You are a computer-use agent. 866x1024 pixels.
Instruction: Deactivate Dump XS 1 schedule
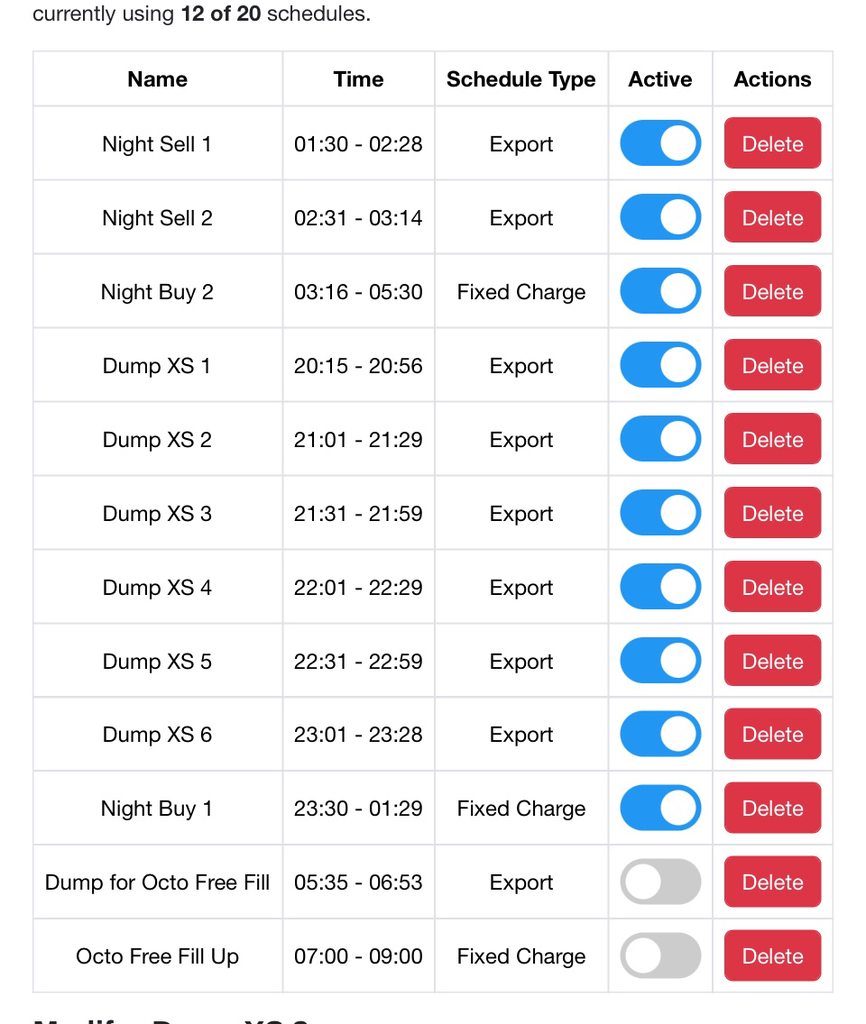coord(660,365)
